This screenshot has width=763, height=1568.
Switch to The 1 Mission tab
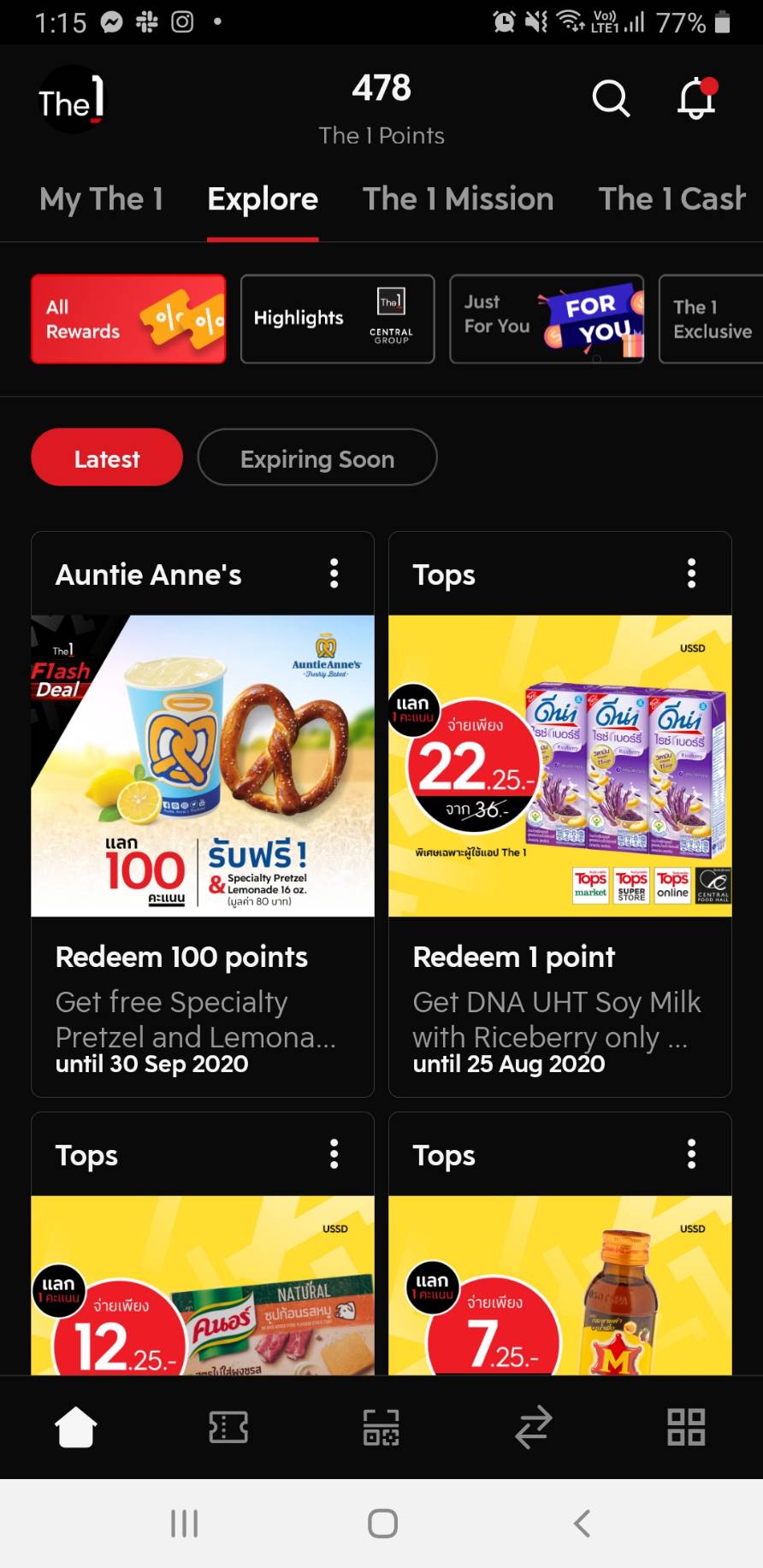pyautogui.click(x=458, y=198)
